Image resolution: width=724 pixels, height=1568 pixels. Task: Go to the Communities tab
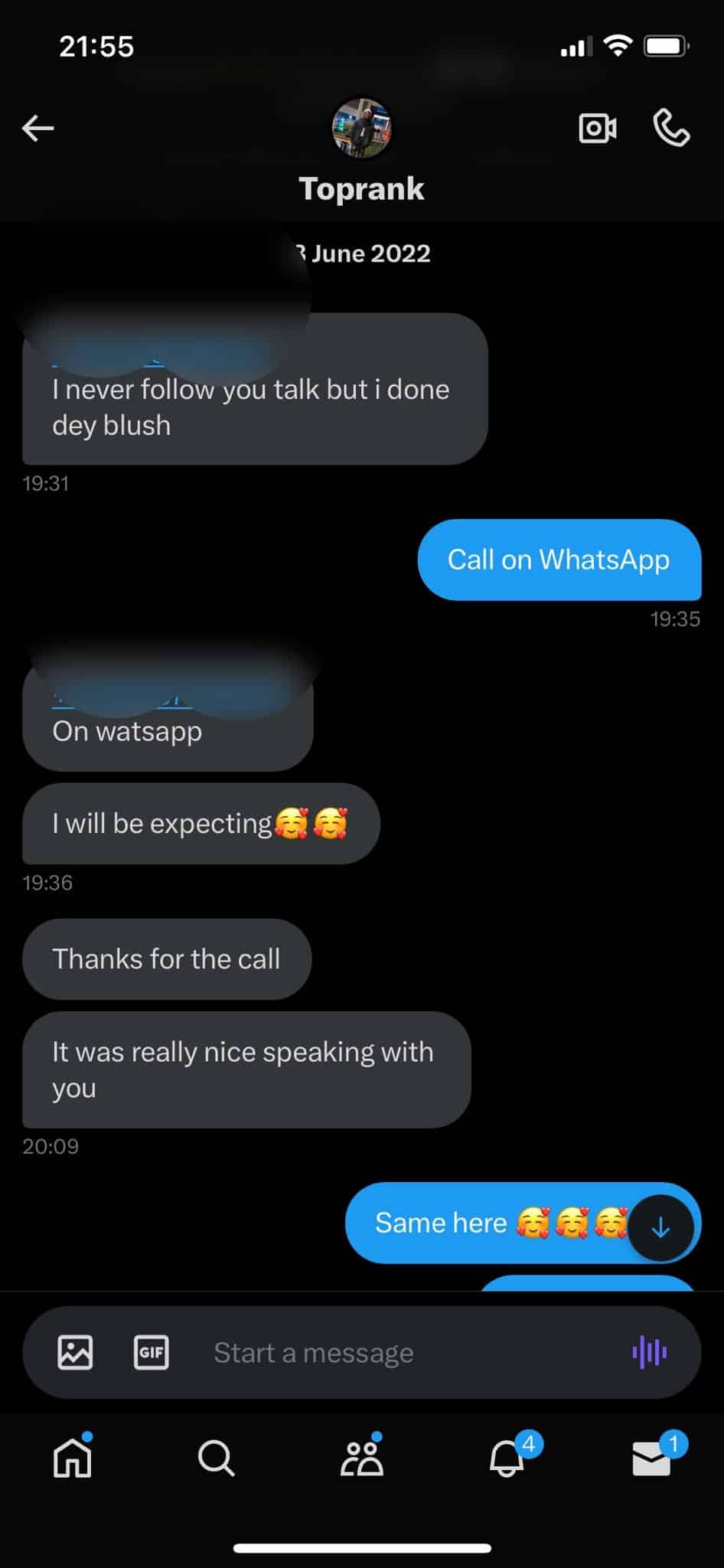pos(361,1458)
